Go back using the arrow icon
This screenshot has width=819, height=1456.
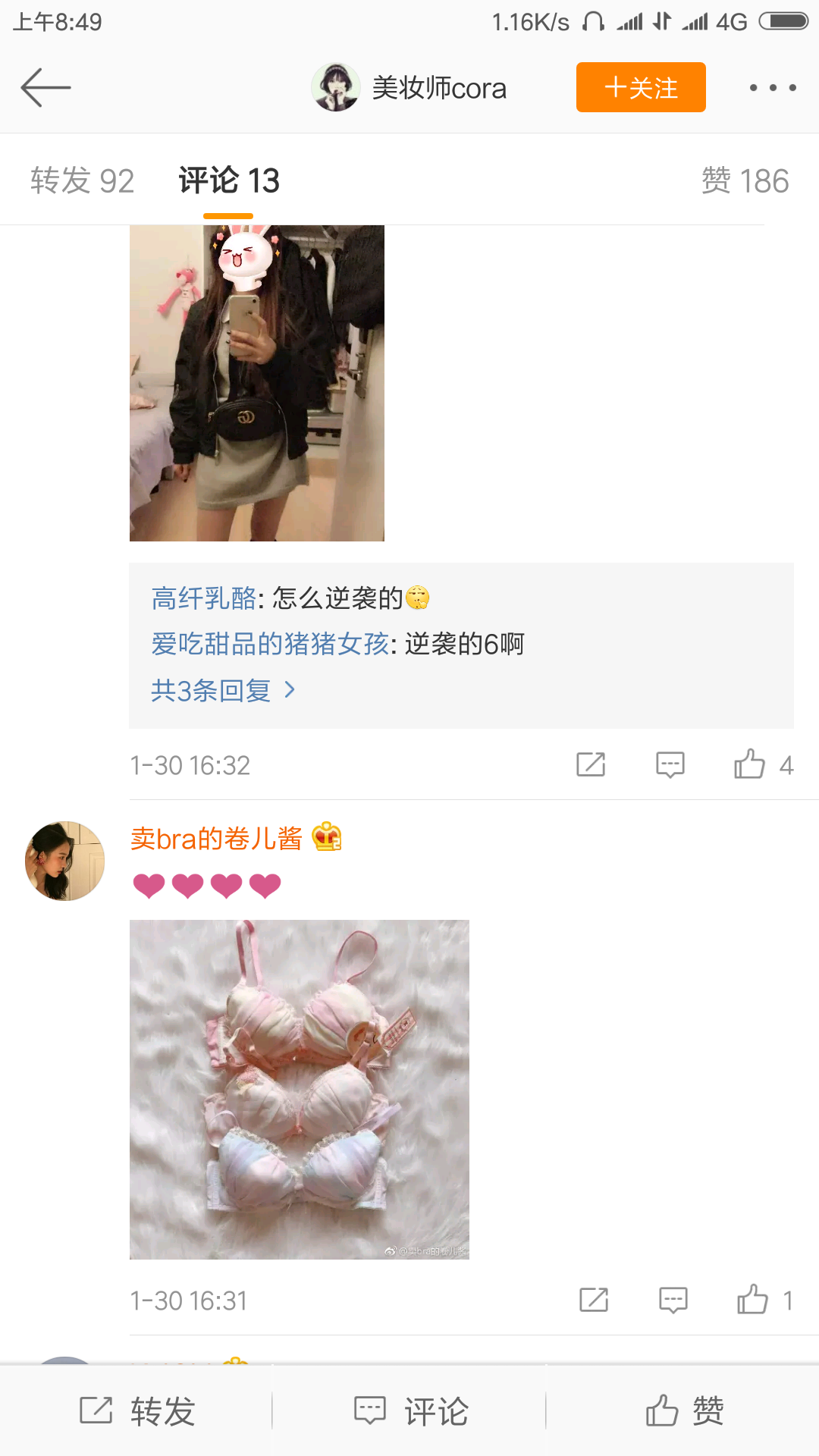[45, 87]
